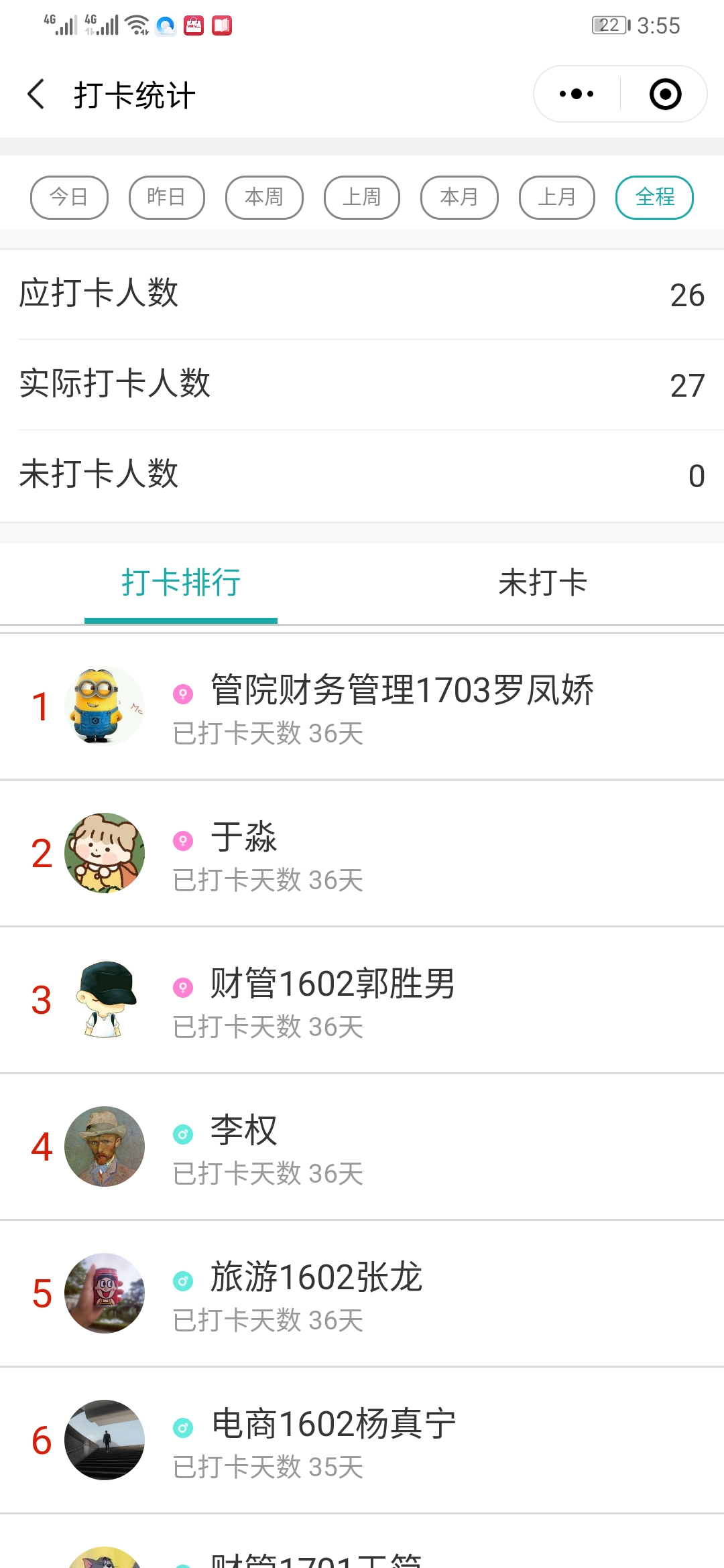This screenshot has height=1568, width=724.
Task: Open the mini program more options menu
Action: 577,94
